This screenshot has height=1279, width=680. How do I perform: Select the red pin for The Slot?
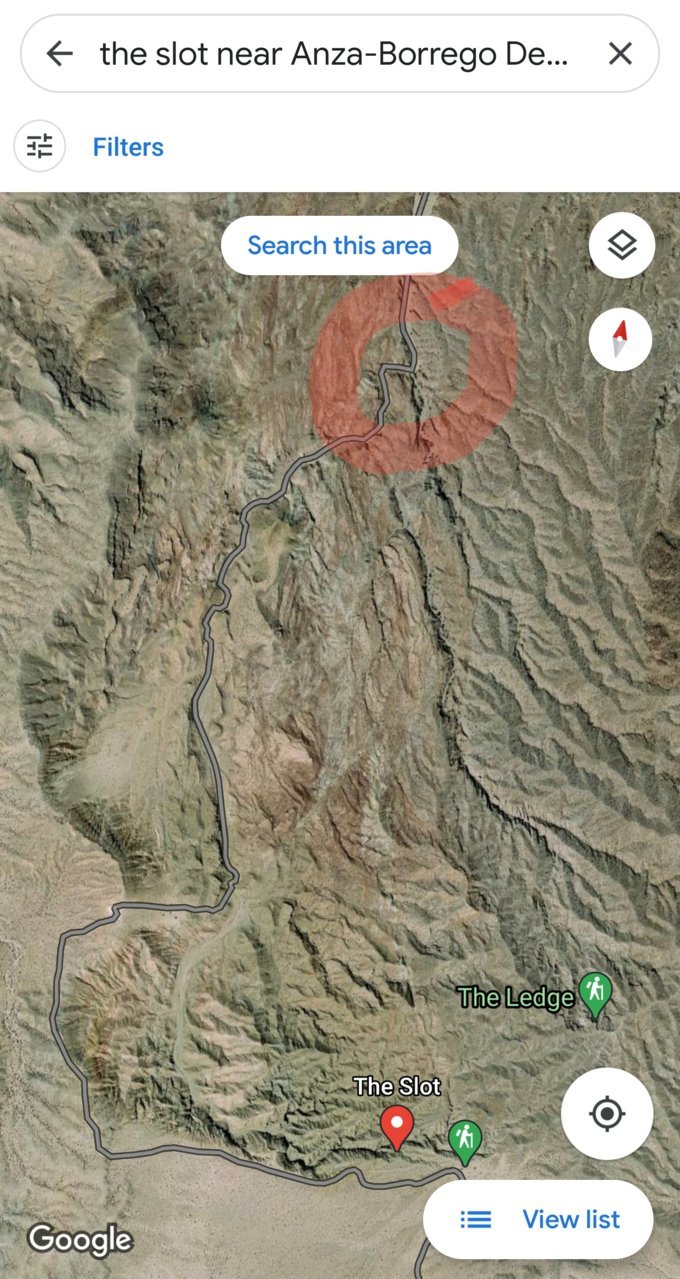[x=398, y=1128]
